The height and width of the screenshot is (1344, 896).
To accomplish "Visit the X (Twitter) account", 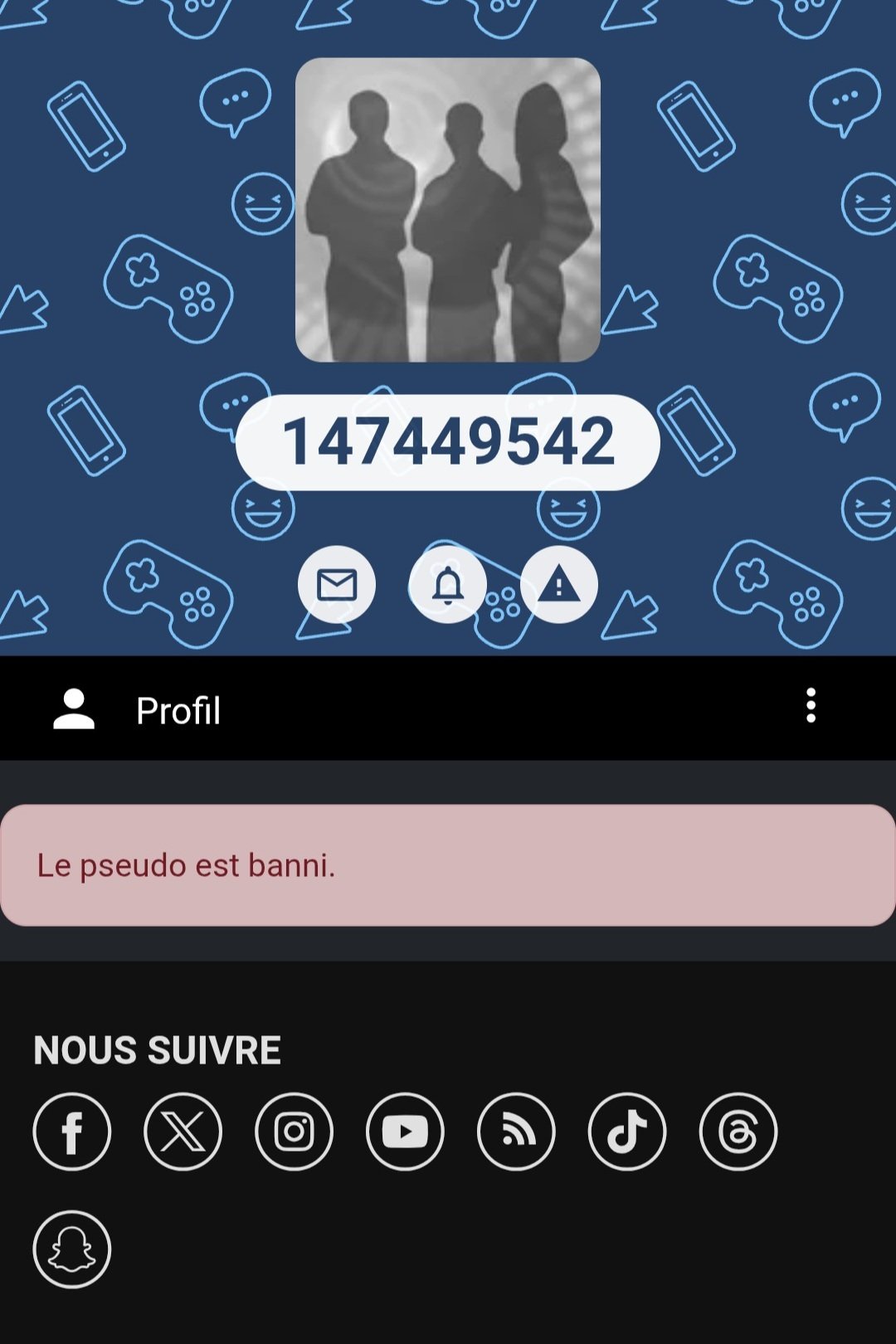I will point(183,1132).
